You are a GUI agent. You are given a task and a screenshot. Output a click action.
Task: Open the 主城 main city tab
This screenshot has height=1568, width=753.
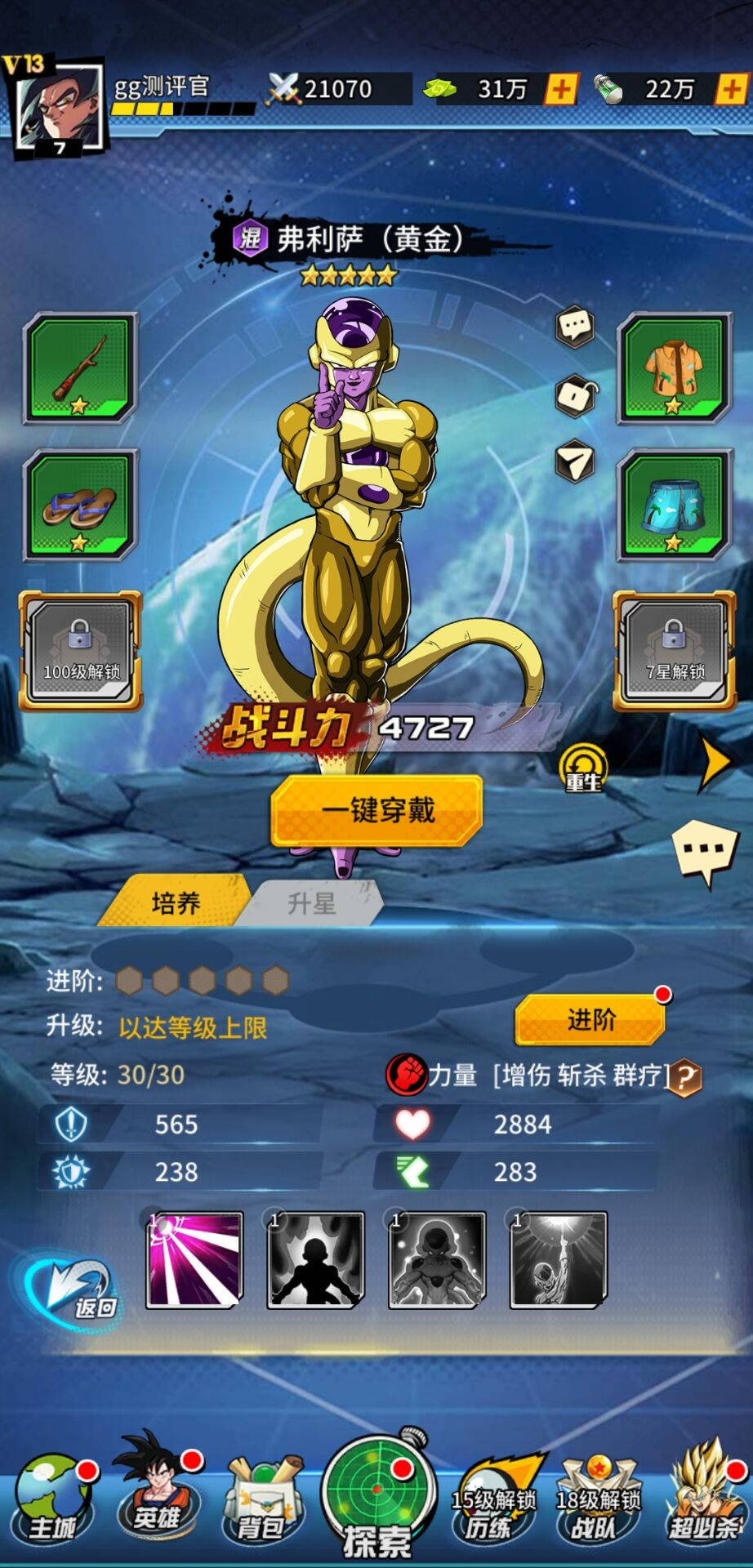tap(53, 1504)
